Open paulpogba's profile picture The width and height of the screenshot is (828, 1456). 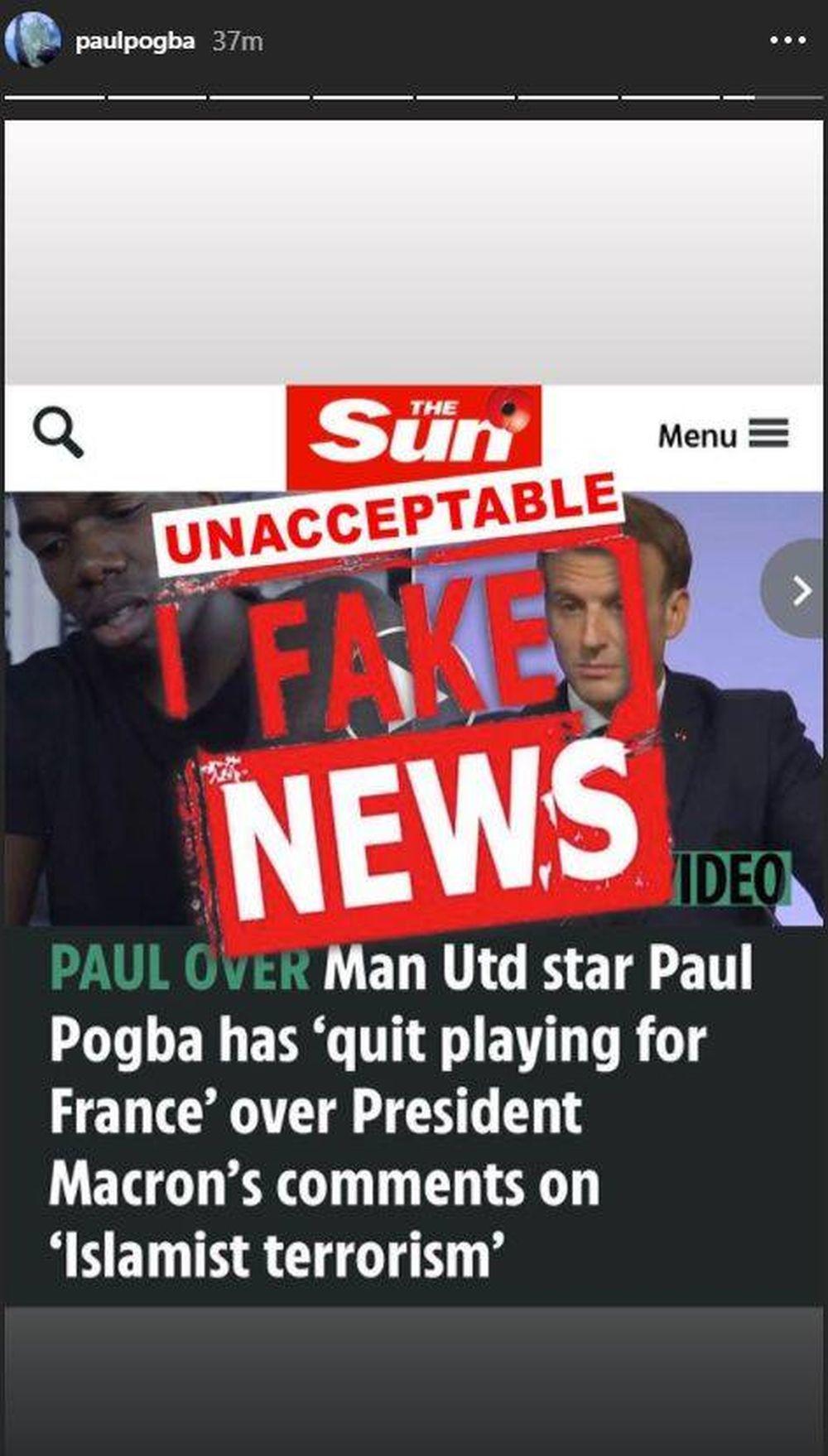click(32, 41)
